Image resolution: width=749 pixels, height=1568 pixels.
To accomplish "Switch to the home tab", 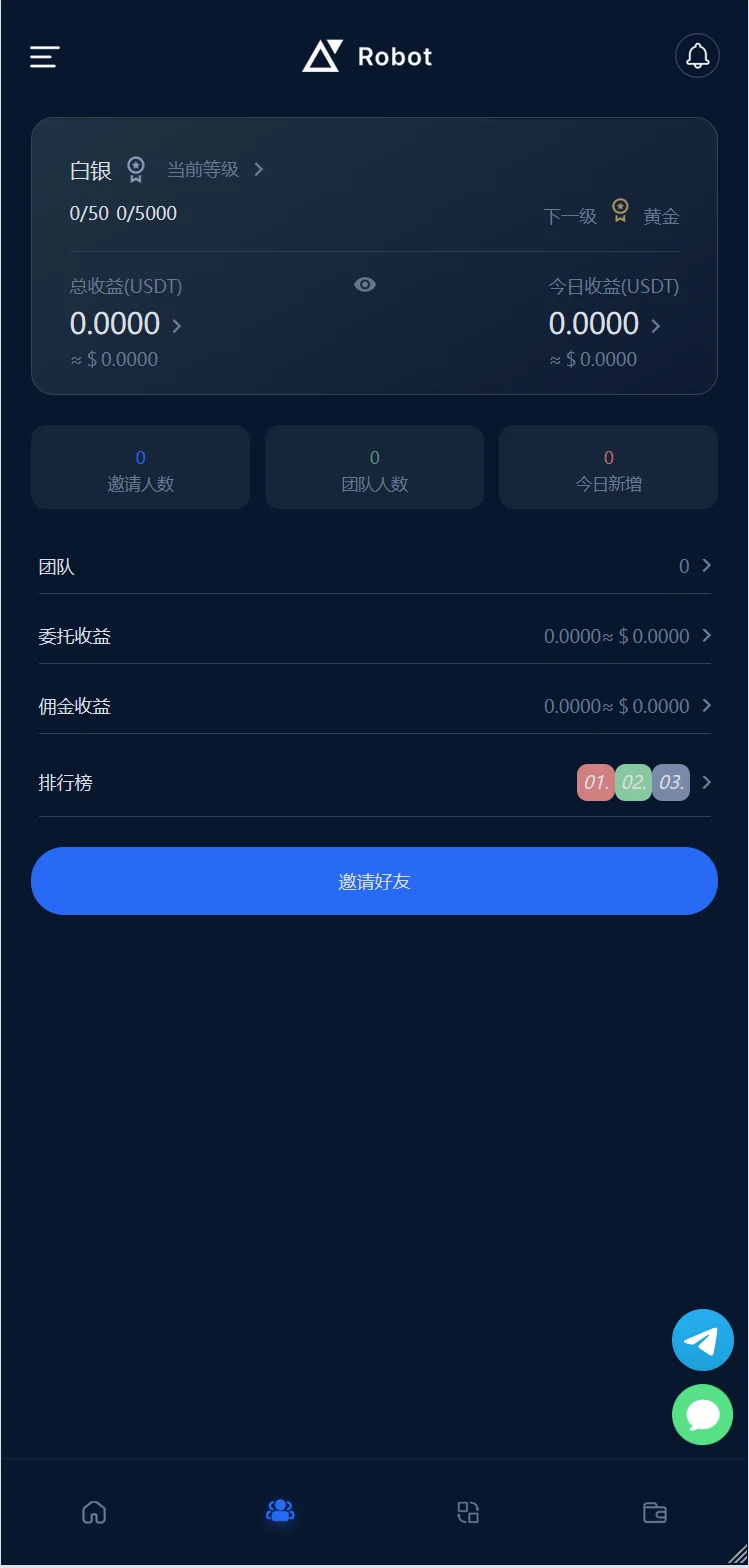I will tap(94, 1512).
